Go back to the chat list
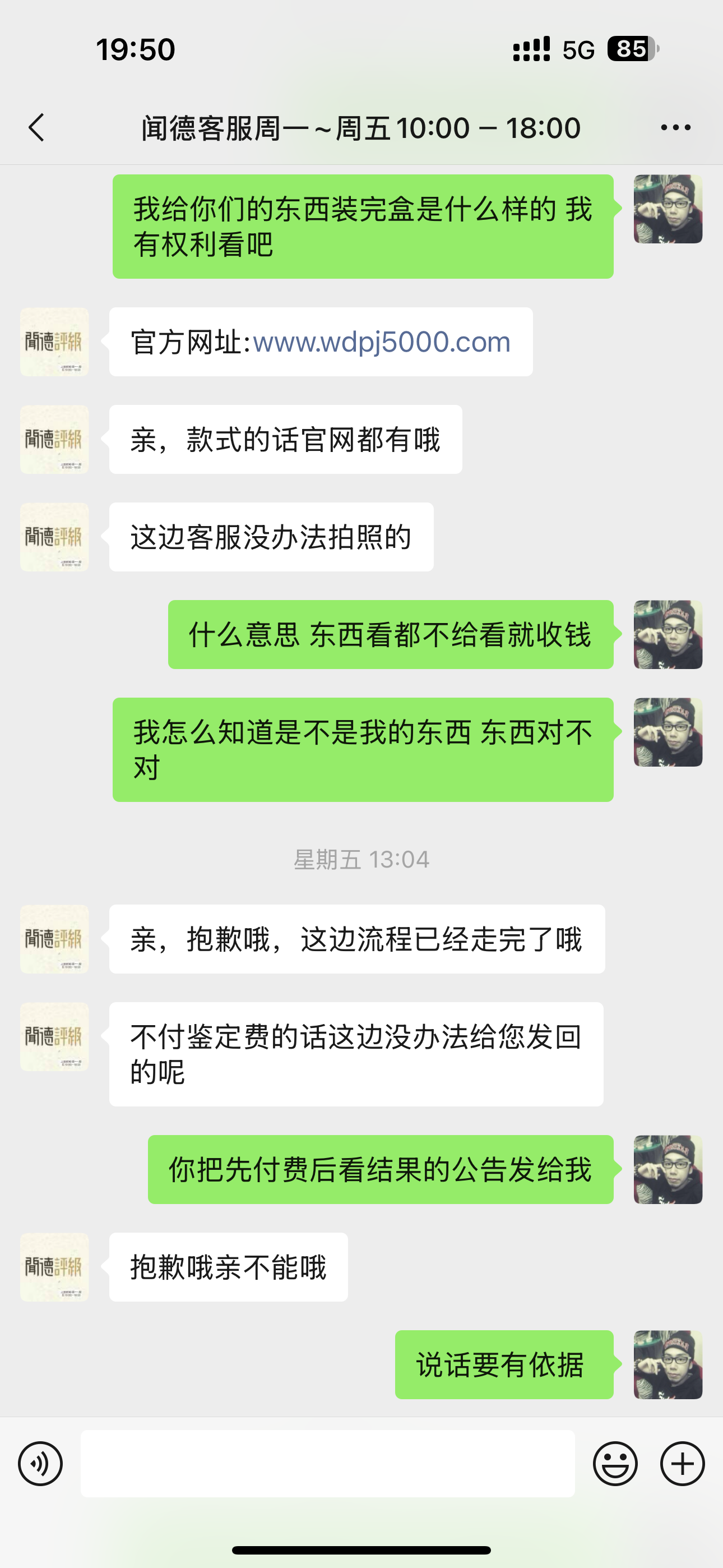 [x=36, y=128]
